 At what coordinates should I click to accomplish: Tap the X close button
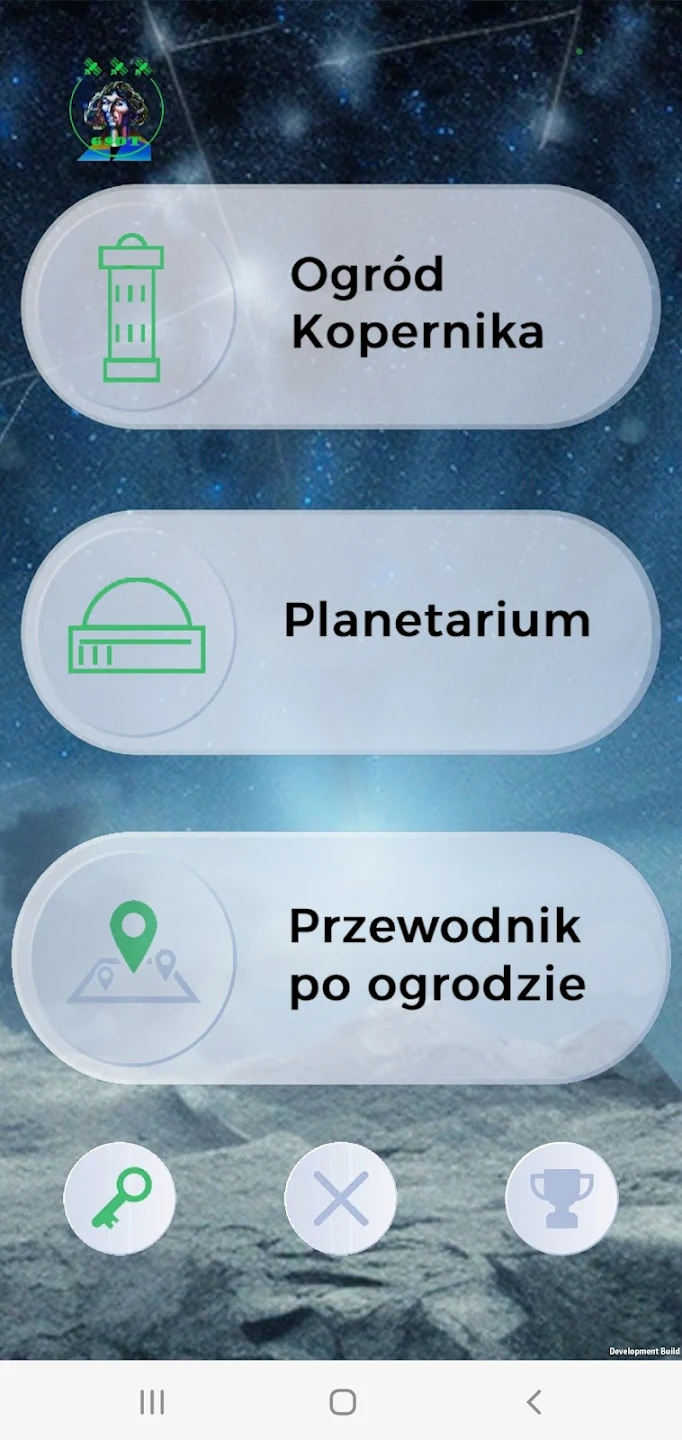coord(341,1198)
